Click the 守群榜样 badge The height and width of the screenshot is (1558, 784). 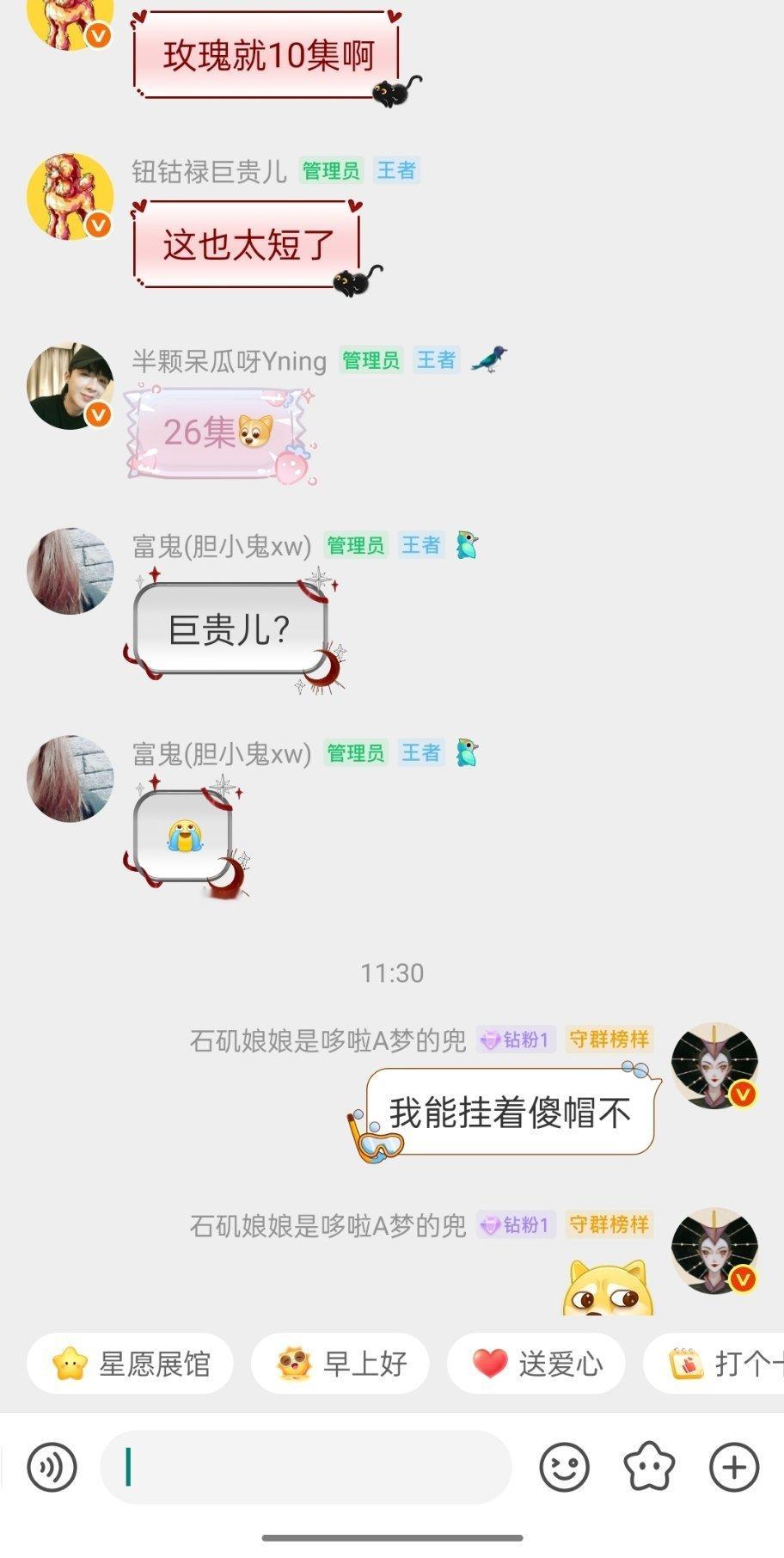tap(612, 1040)
